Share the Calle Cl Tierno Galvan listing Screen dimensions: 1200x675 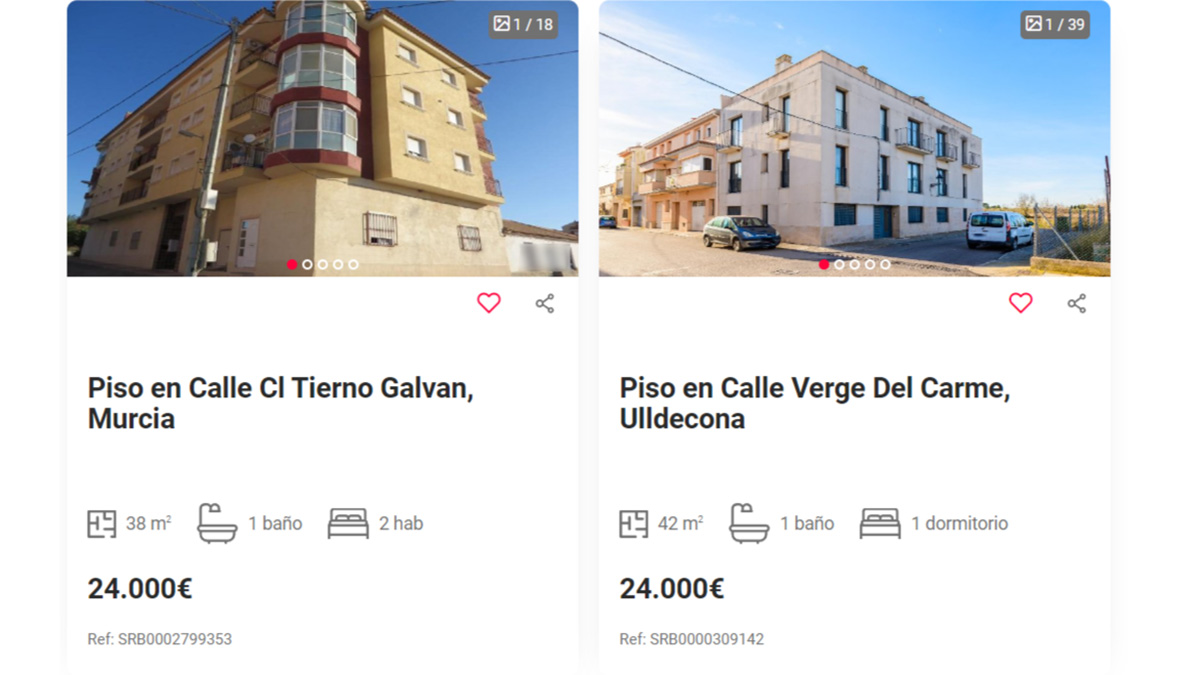coord(545,303)
